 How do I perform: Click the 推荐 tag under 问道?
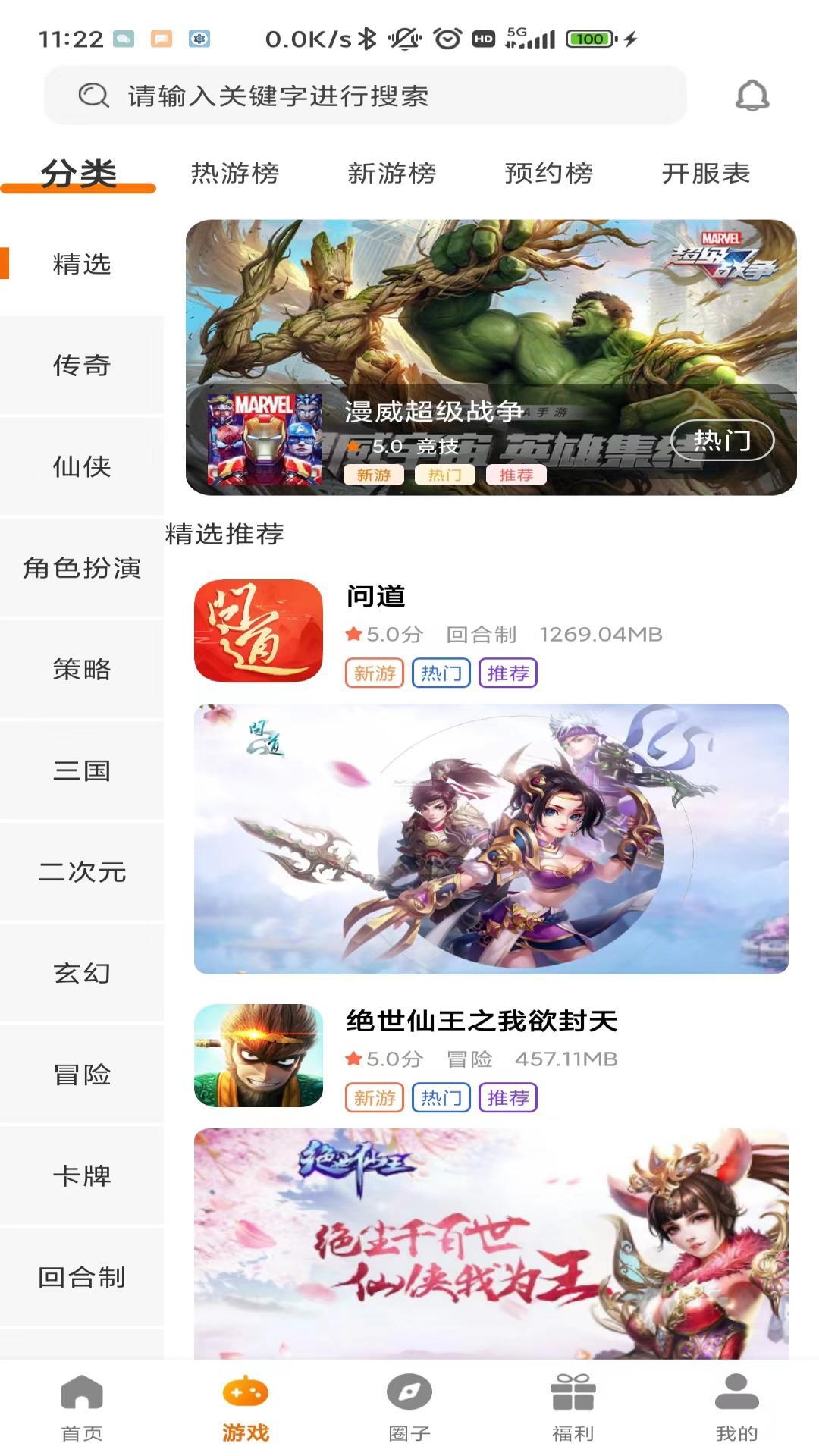pos(509,673)
